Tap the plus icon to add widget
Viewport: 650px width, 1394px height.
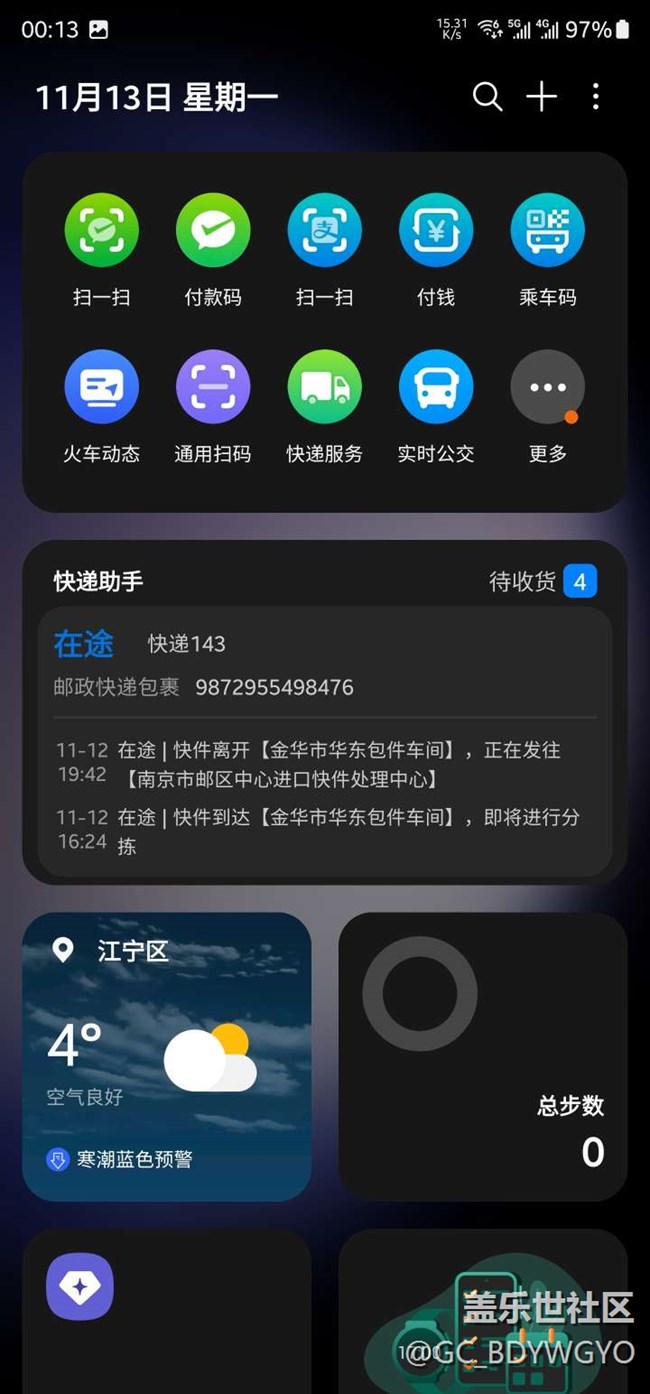click(x=541, y=97)
